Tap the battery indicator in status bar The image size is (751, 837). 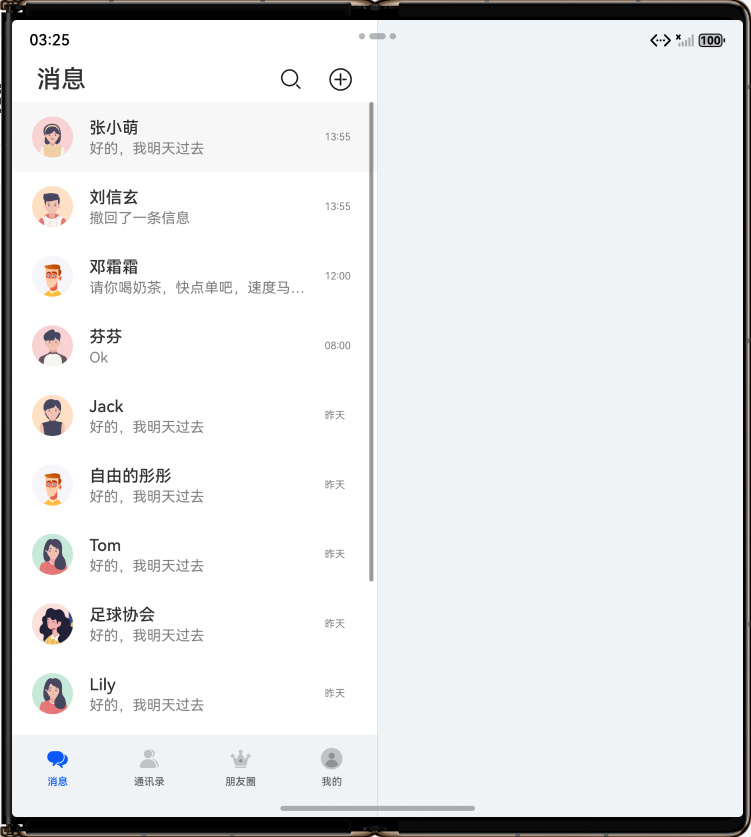[x=710, y=40]
